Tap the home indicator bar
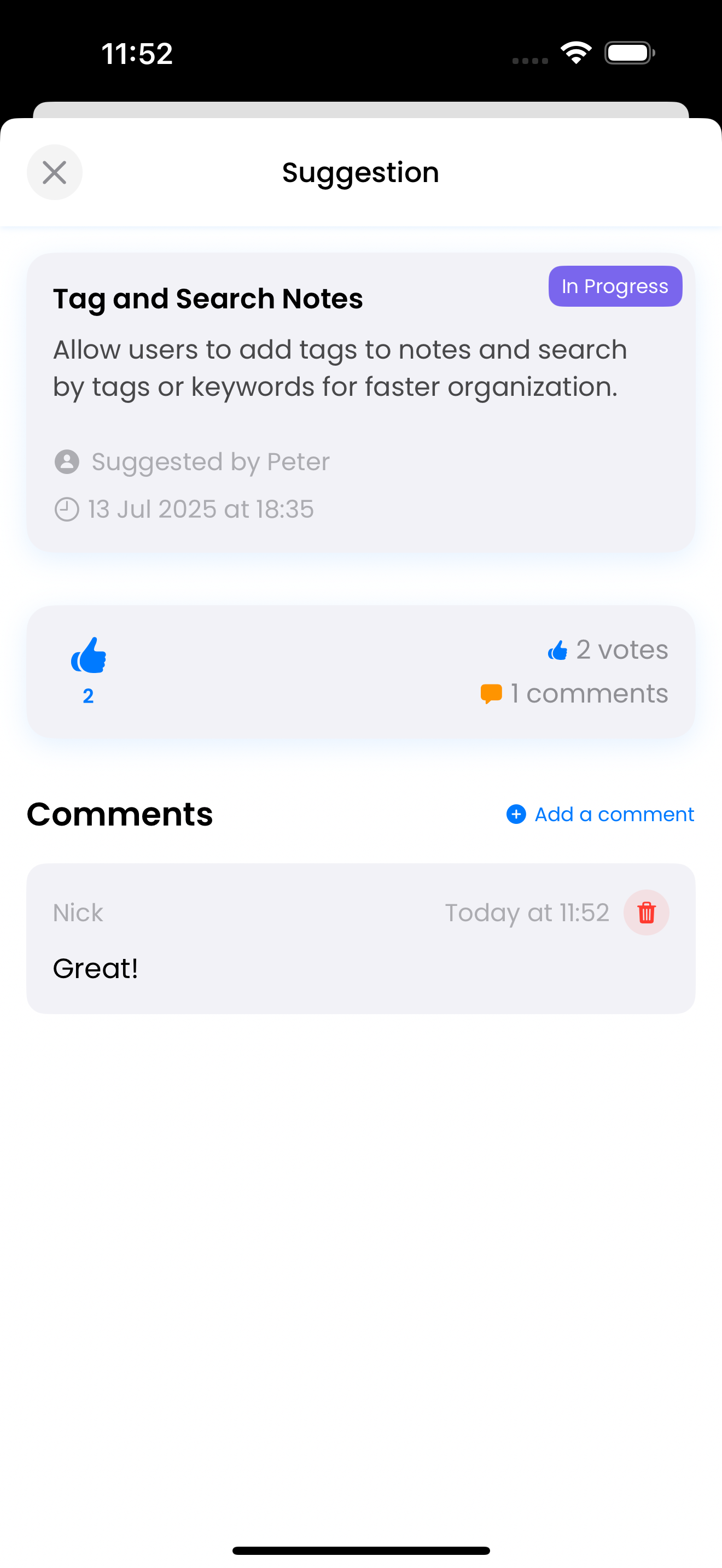Viewport: 722px width, 1568px height. (360, 1549)
